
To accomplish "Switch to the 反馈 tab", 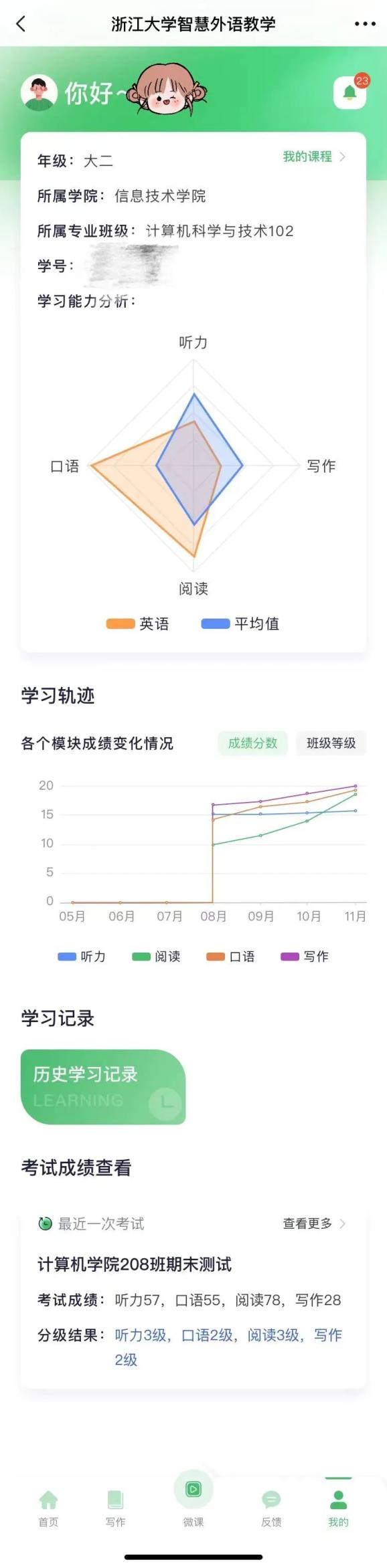I will (x=271, y=1508).
